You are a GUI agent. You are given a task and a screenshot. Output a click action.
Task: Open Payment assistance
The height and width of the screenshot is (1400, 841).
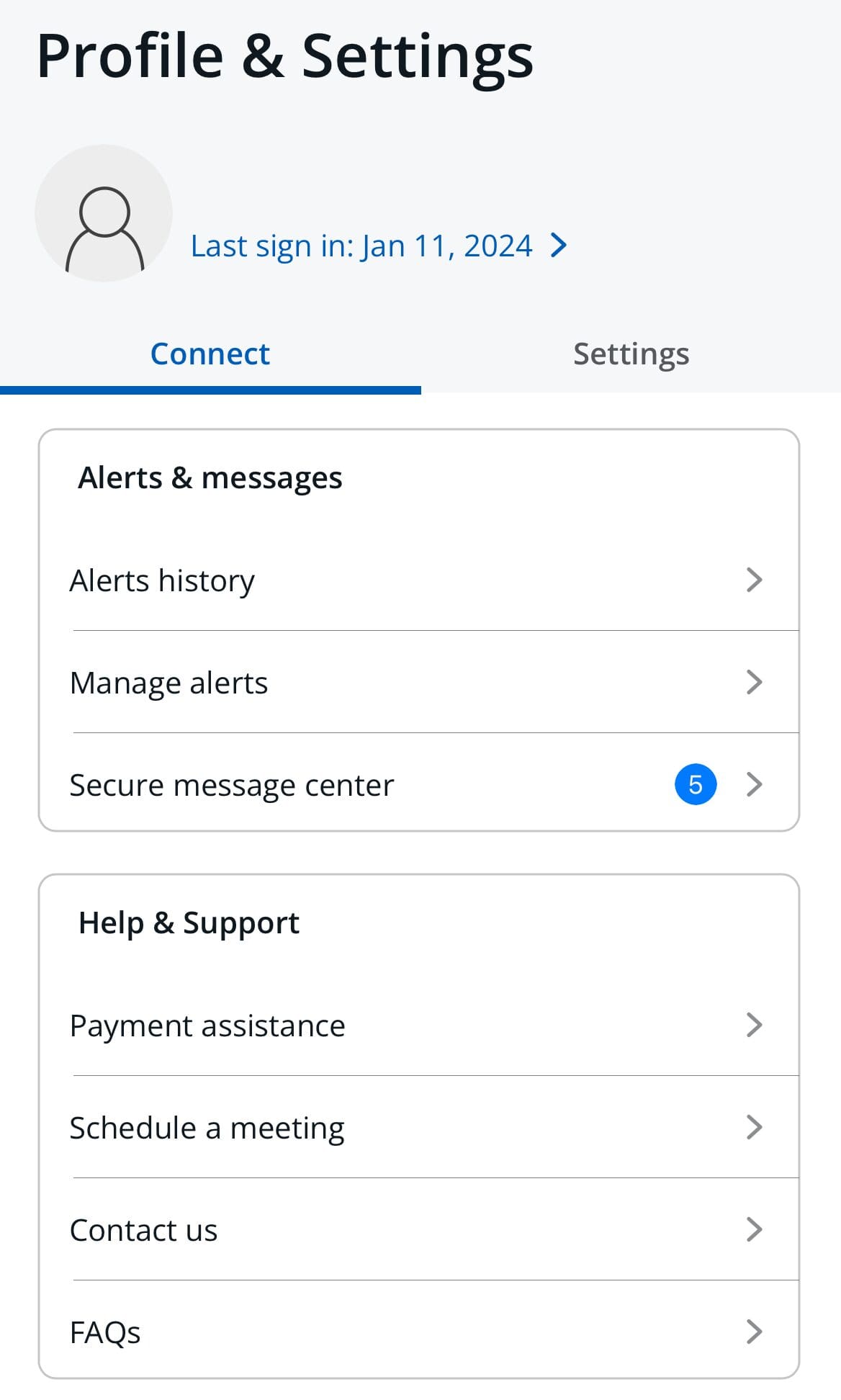click(207, 1026)
